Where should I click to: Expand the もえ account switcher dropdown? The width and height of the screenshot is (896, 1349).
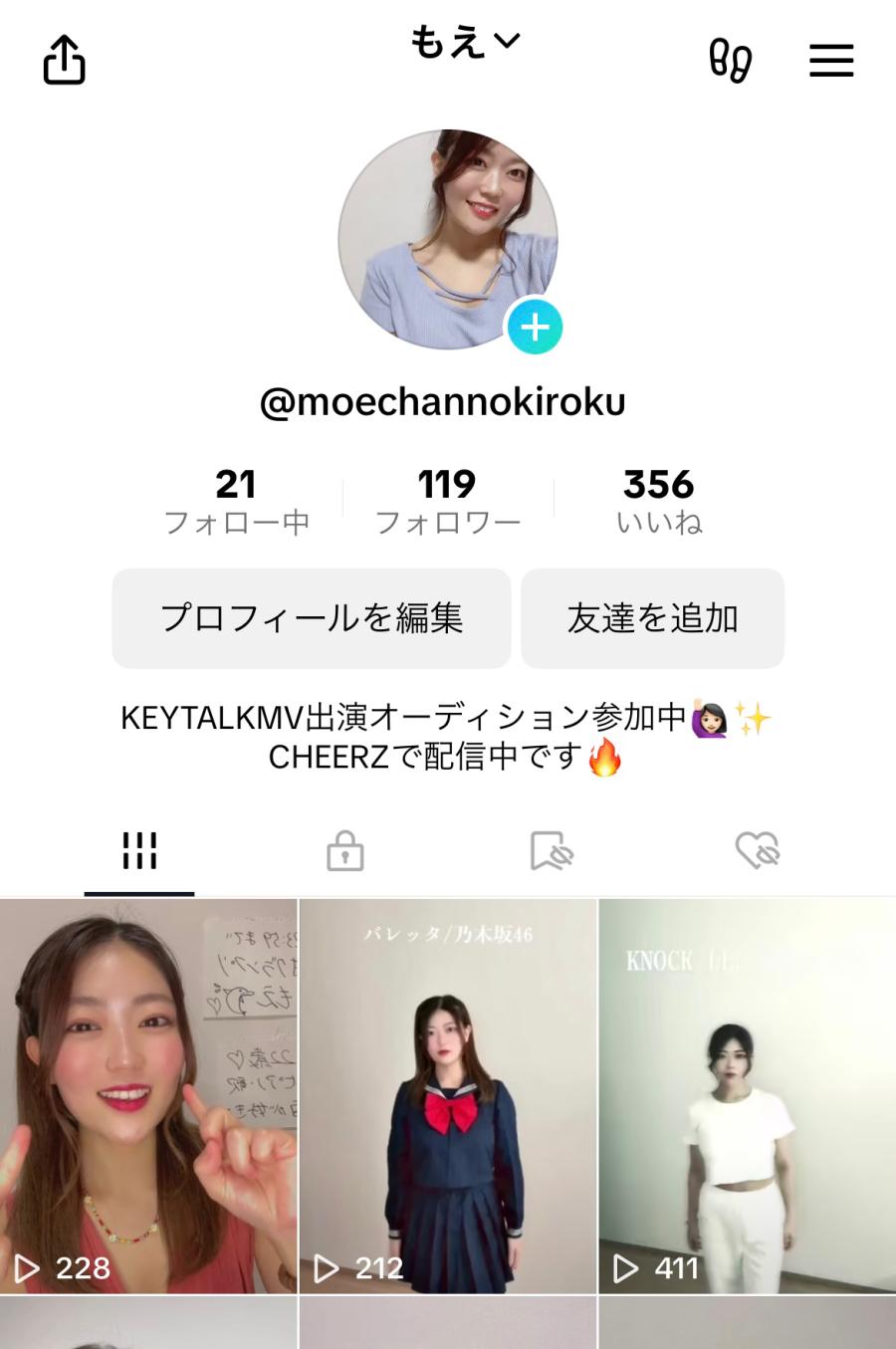coord(465,41)
